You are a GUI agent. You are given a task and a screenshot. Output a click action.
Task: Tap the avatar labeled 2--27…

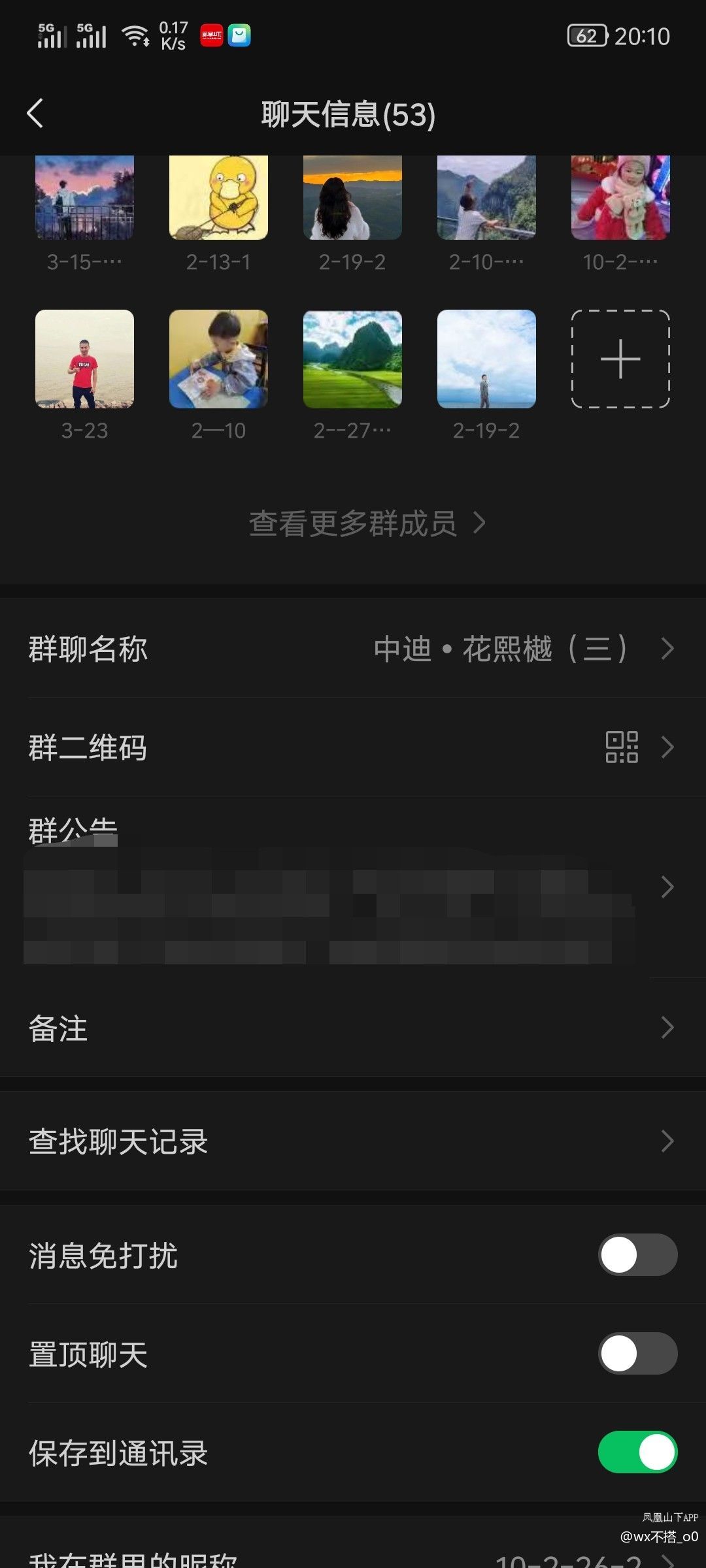(x=352, y=359)
